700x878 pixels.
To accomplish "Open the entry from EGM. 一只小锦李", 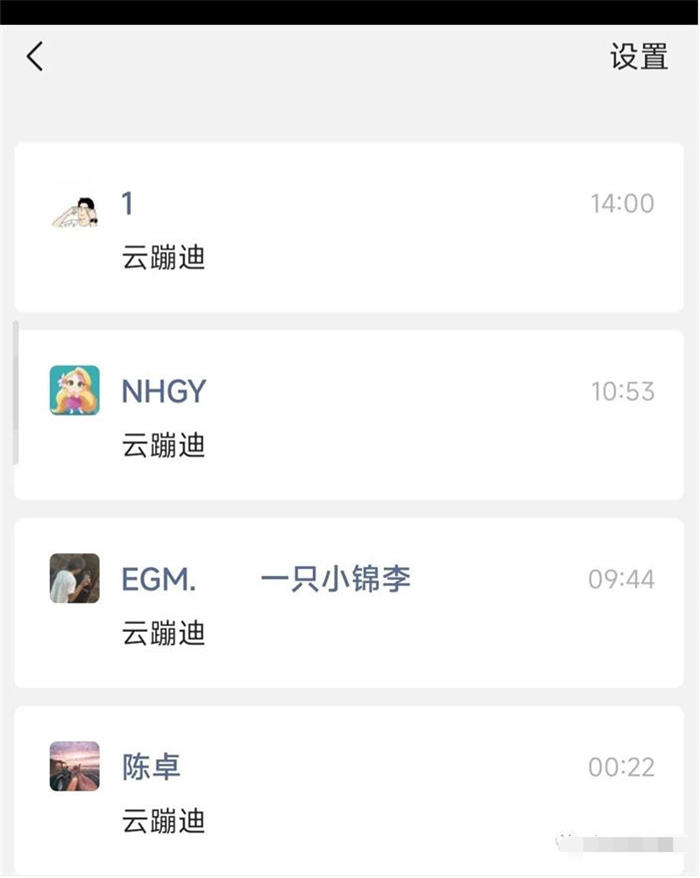I will click(348, 603).
